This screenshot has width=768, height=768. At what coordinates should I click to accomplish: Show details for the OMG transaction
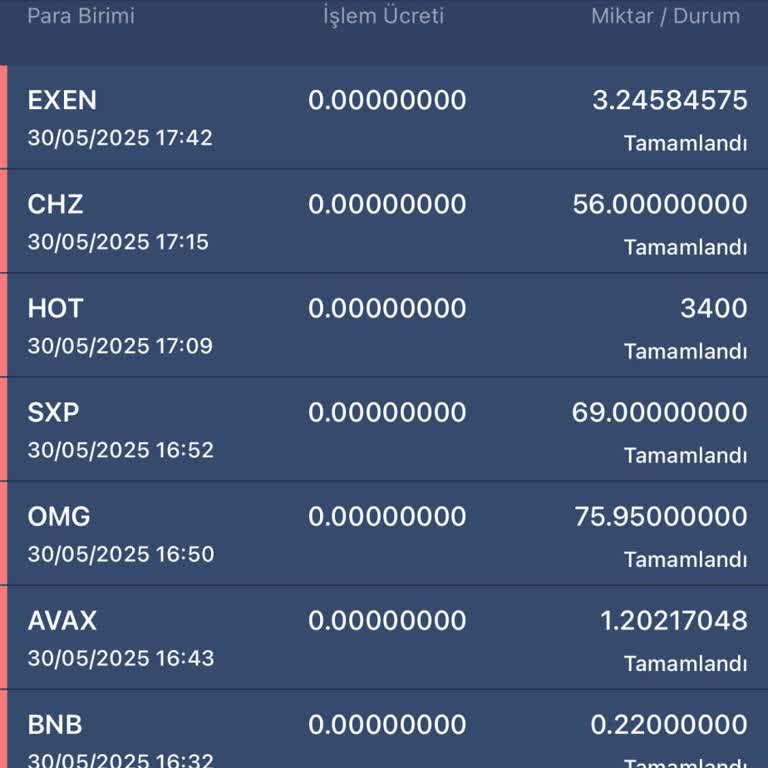384,534
